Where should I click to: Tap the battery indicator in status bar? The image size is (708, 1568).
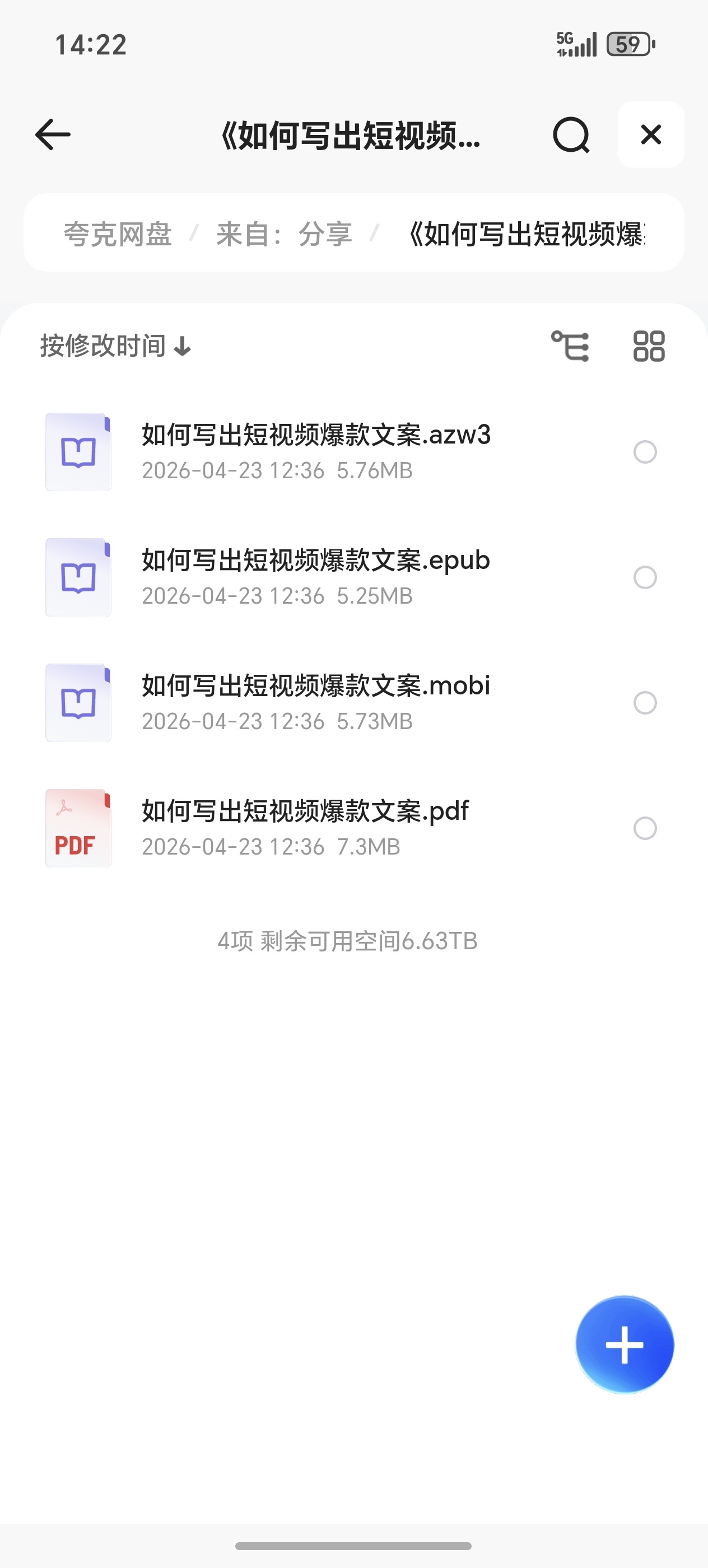(x=628, y=44)
